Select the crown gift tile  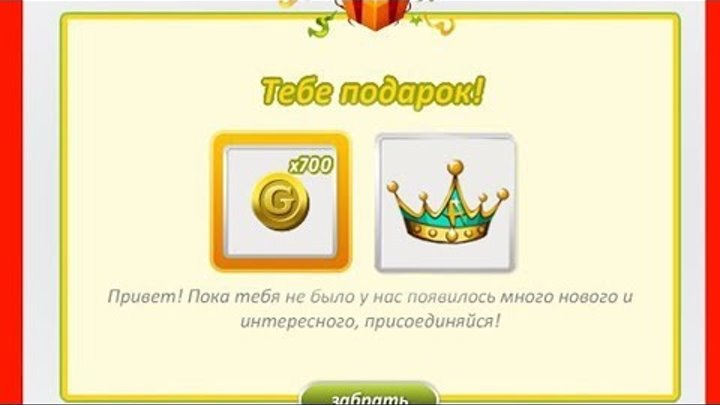(445, 203)
